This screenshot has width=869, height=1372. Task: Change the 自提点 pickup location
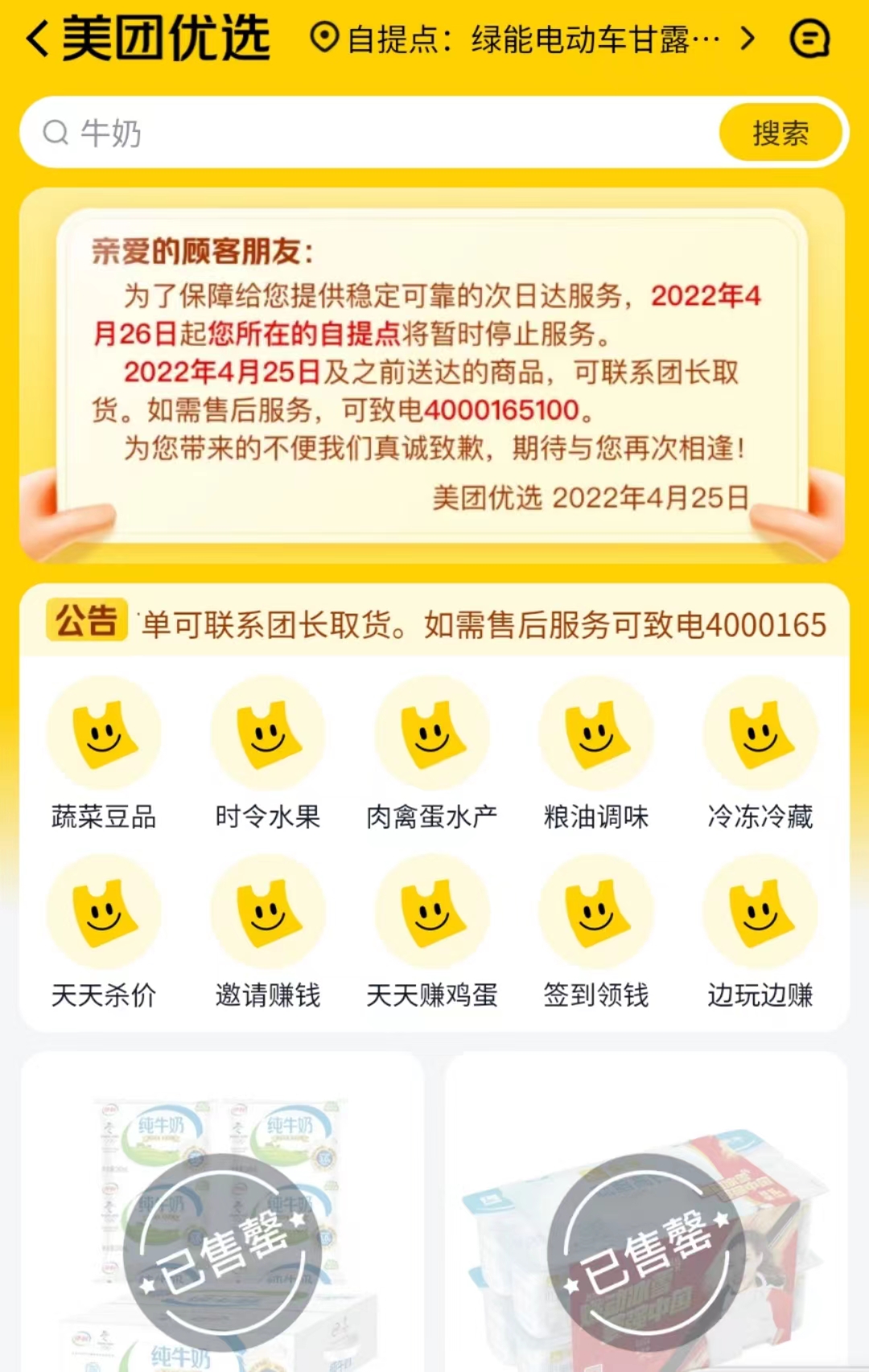coord(531,39)
